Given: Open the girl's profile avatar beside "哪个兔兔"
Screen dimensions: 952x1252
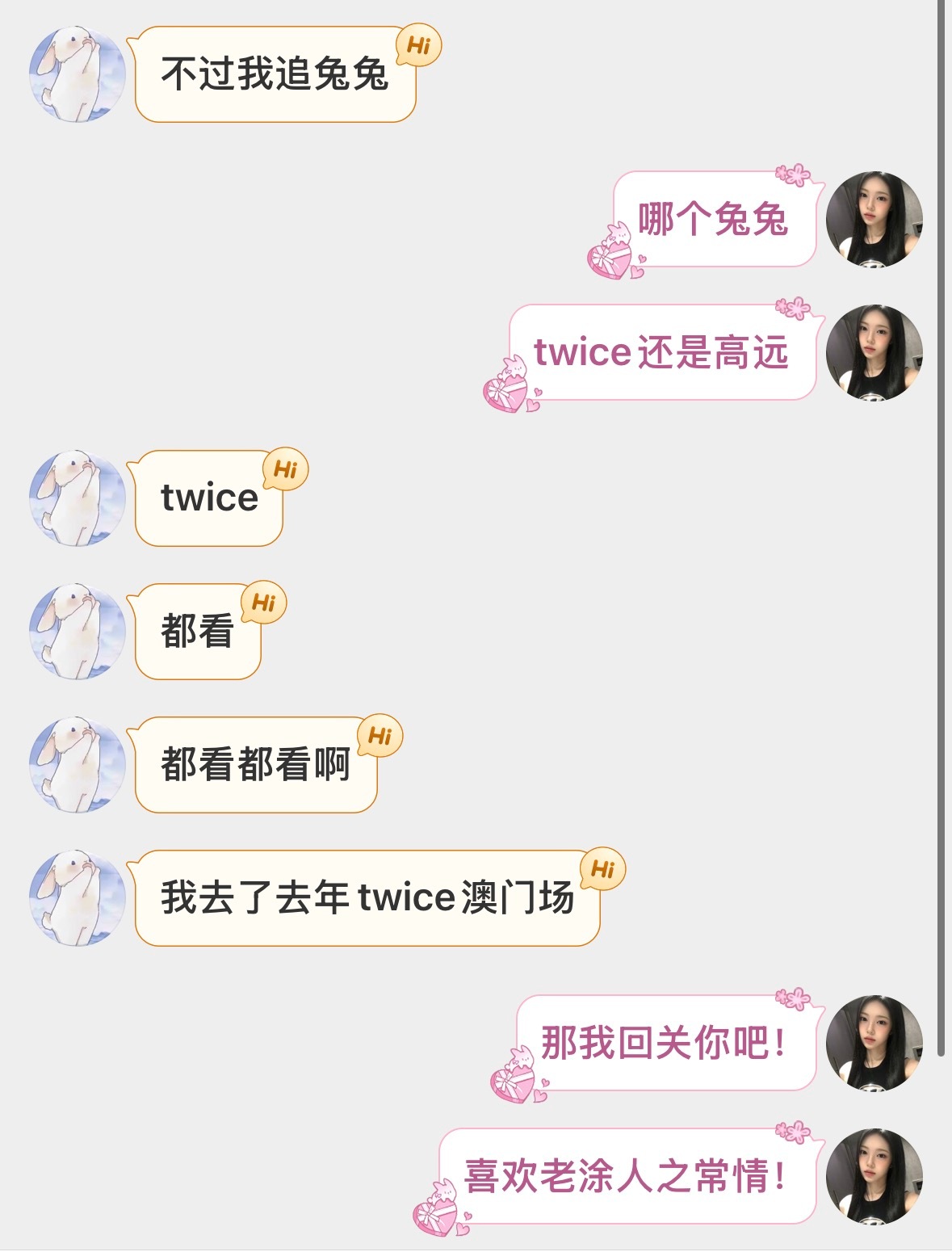Looking at the screenshot, I should click(873, 218).
